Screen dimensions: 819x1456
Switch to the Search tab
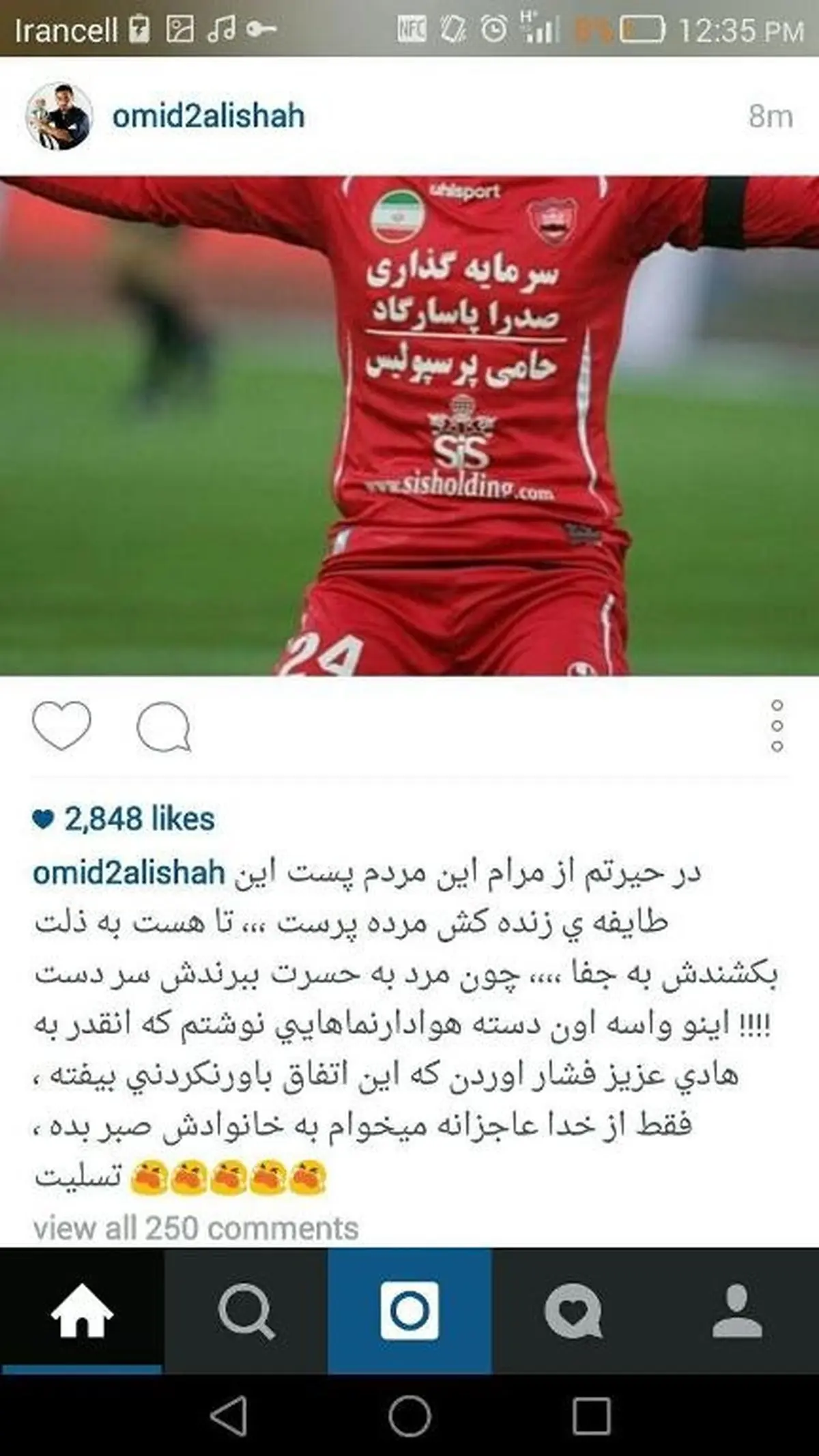point(246,1311)
